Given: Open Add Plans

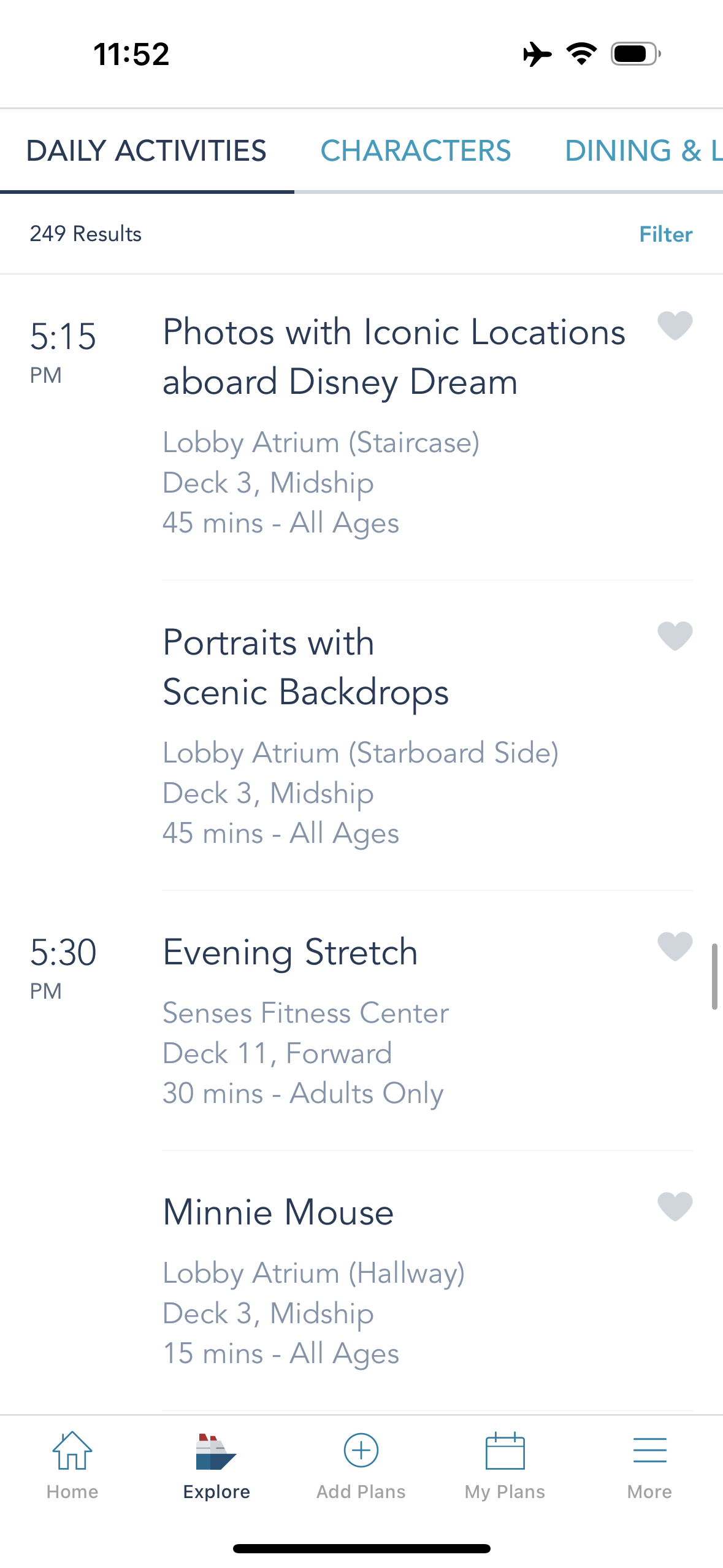Looking at the screenshot, I should pos(361,1465).
